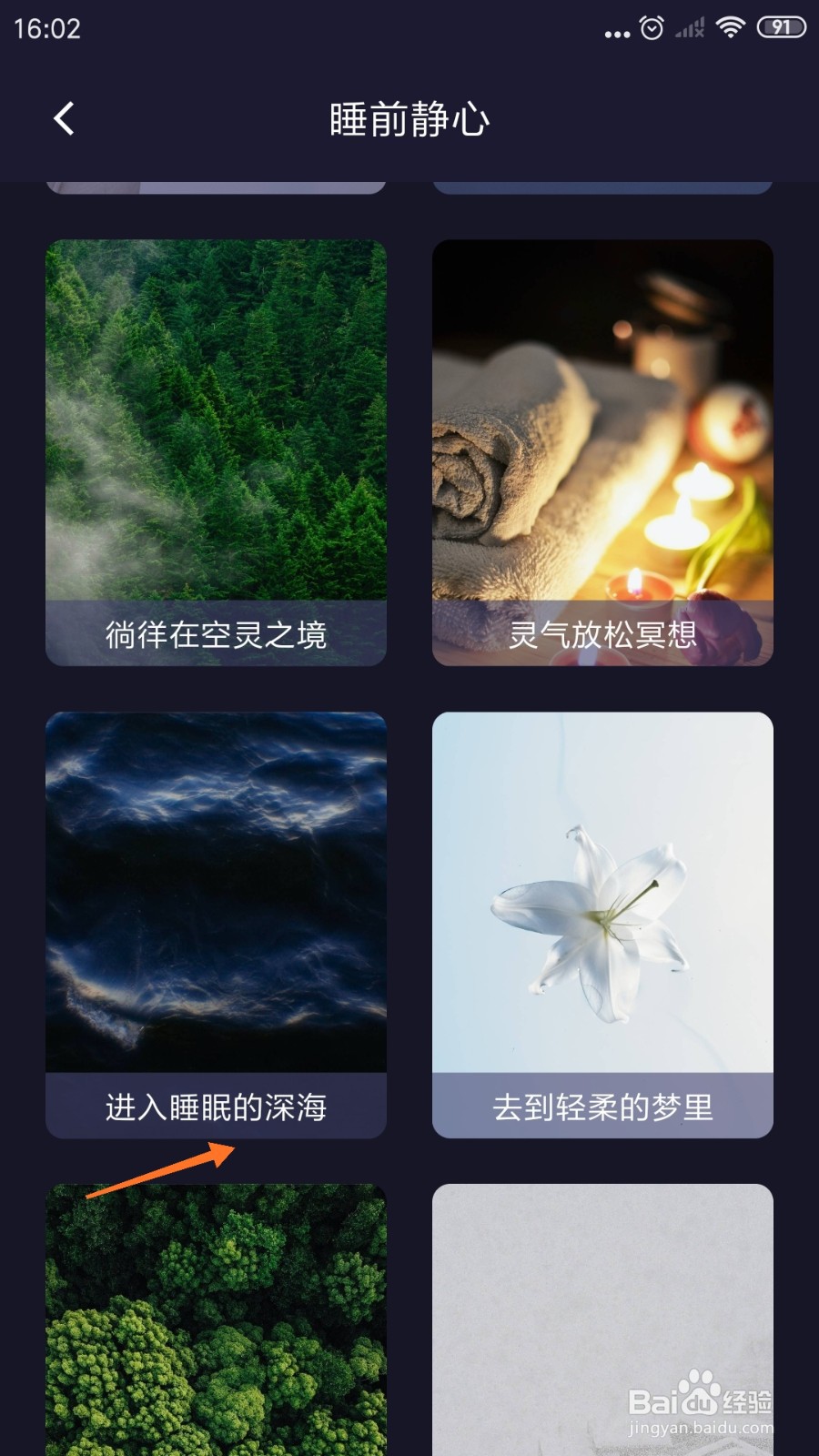Open the 灵气放松冥想 card
The width and height of the screenshot is (819, 1456).
click(602, 452)
